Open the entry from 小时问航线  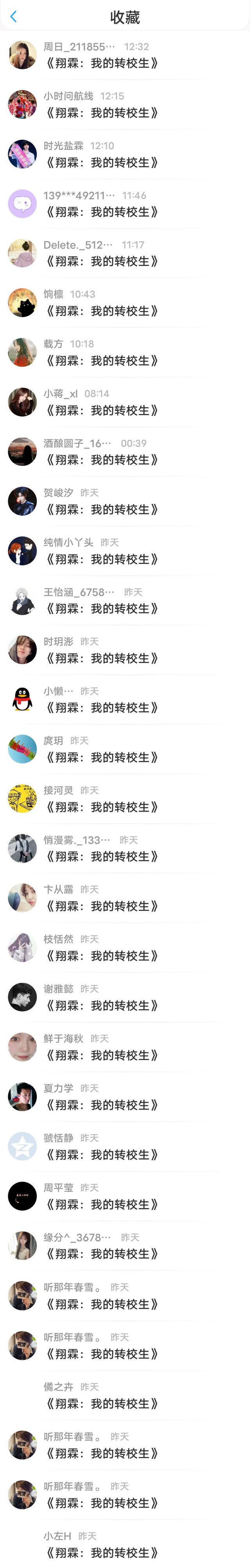click(102, 113)
